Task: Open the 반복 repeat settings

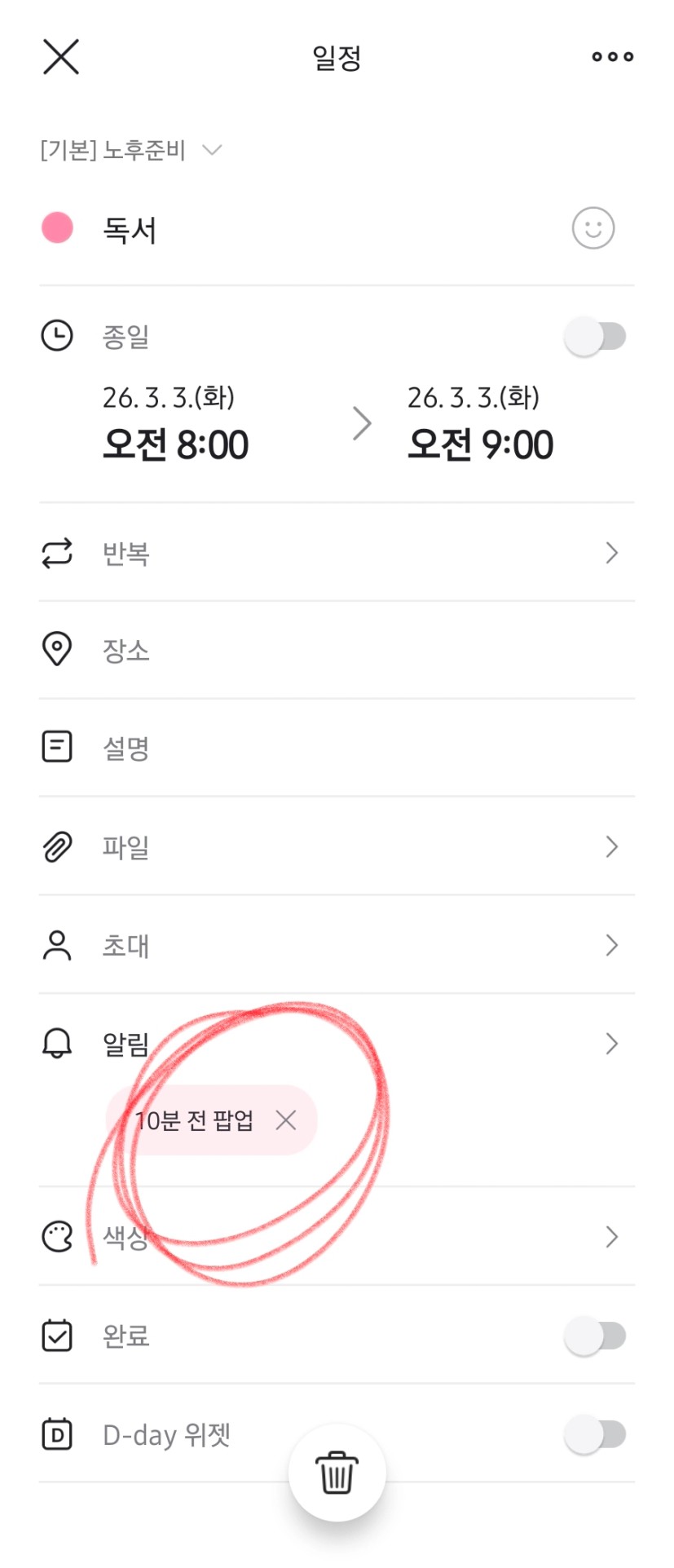Action: point(336,554)
